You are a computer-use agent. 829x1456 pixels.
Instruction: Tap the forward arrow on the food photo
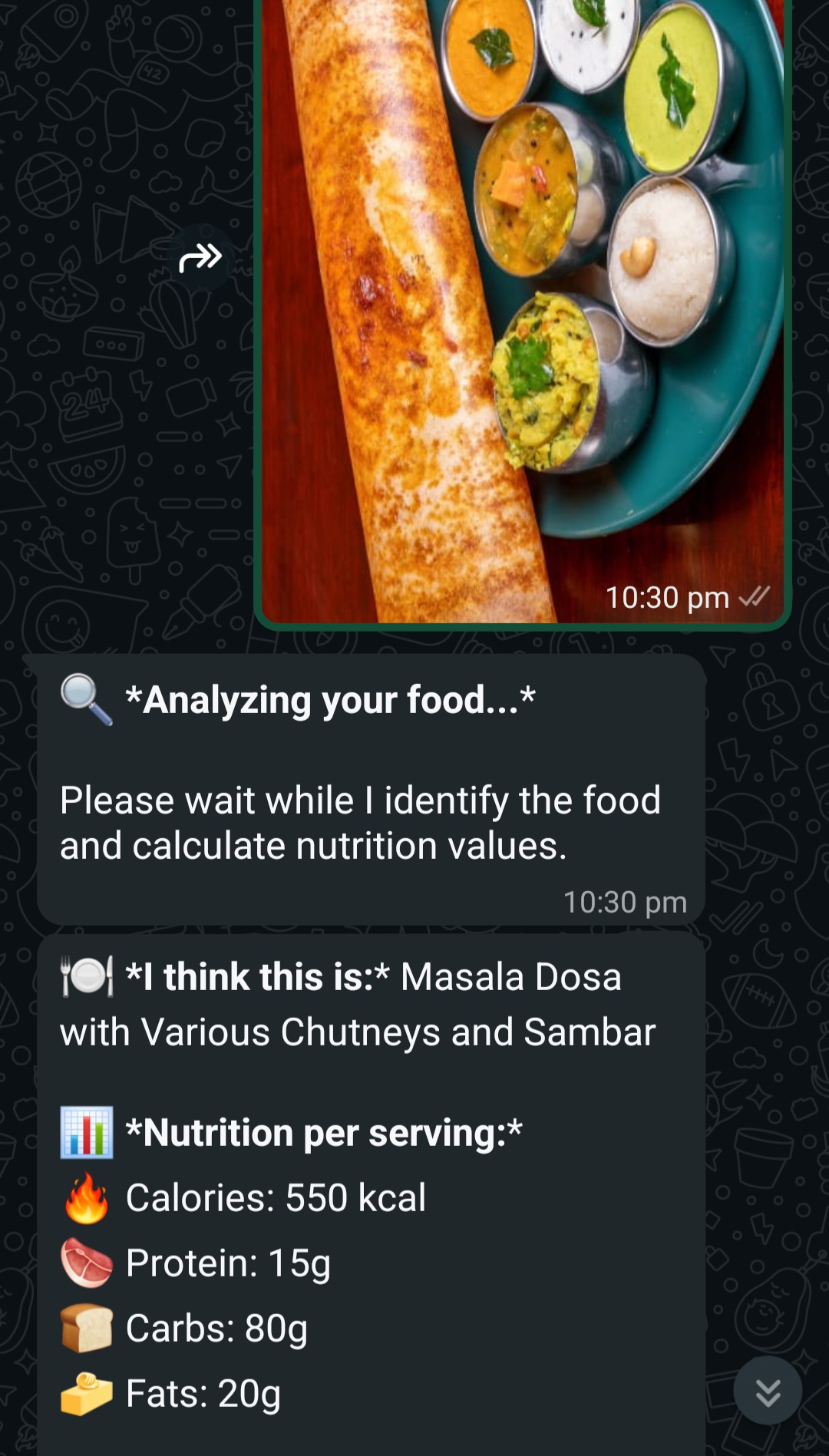point(202,258)
